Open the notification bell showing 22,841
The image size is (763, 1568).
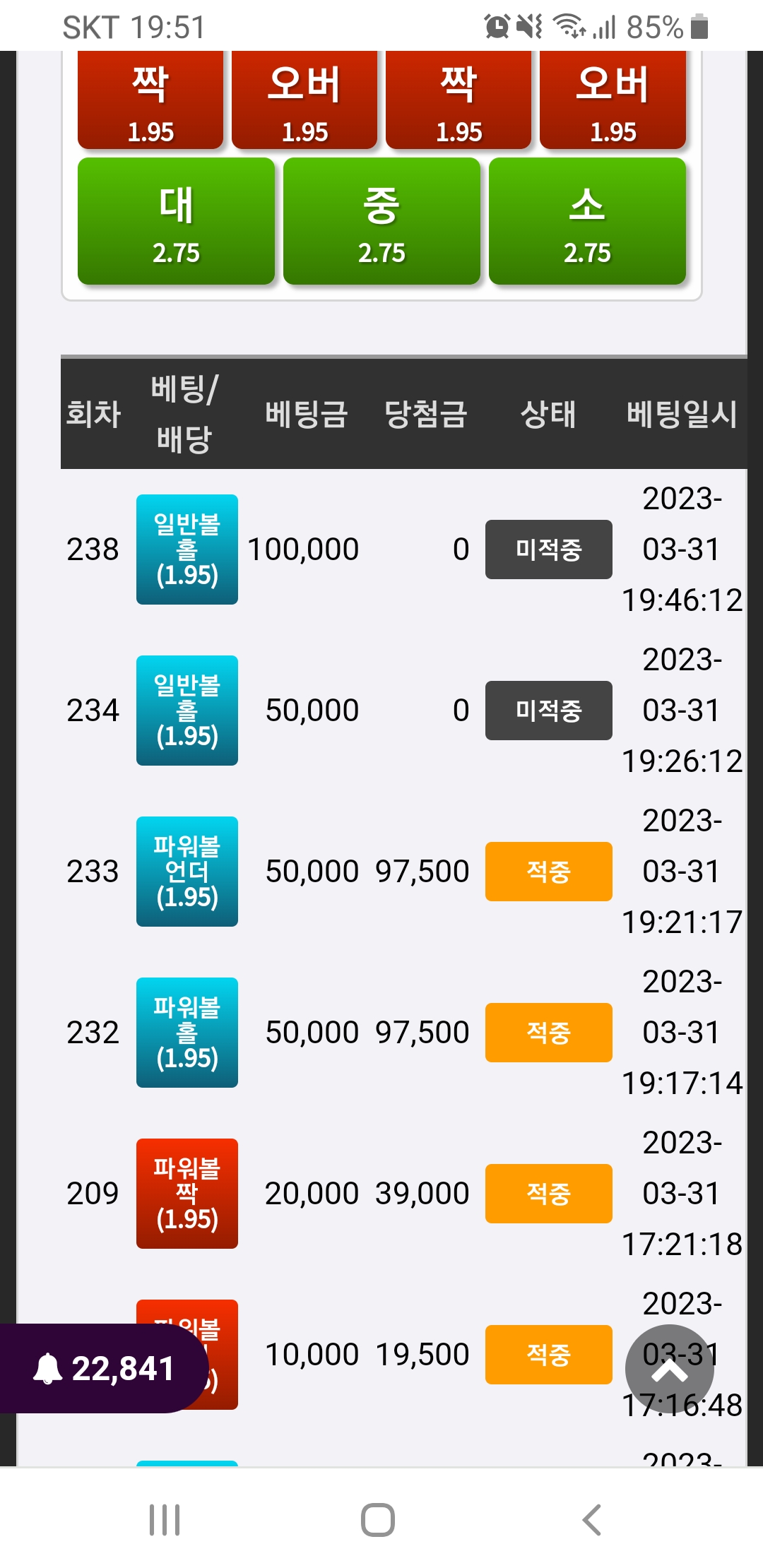point(102,1368)
